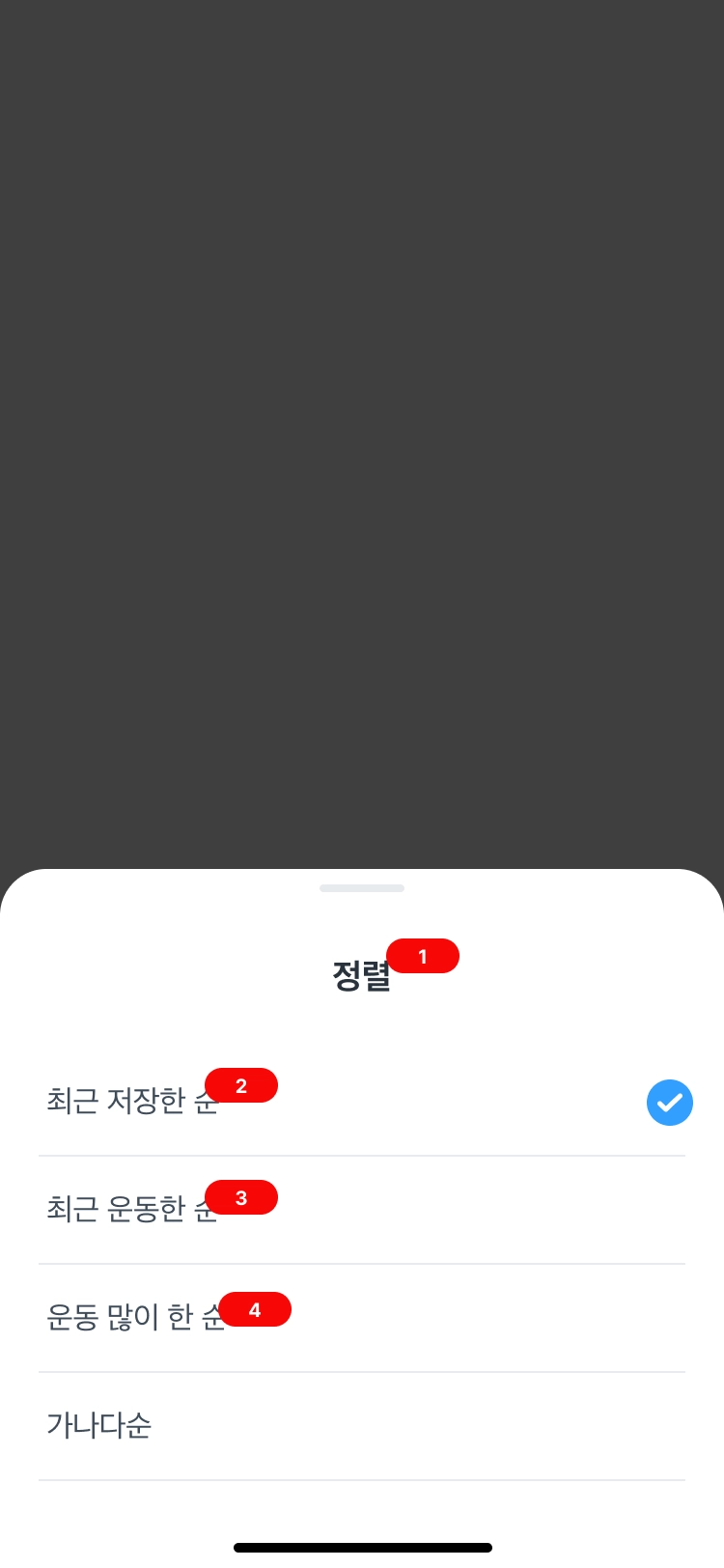This screenshot has height=1568, width=724.
Task: Sort by 운동 많이 한 순
Action: (135, 1318)
